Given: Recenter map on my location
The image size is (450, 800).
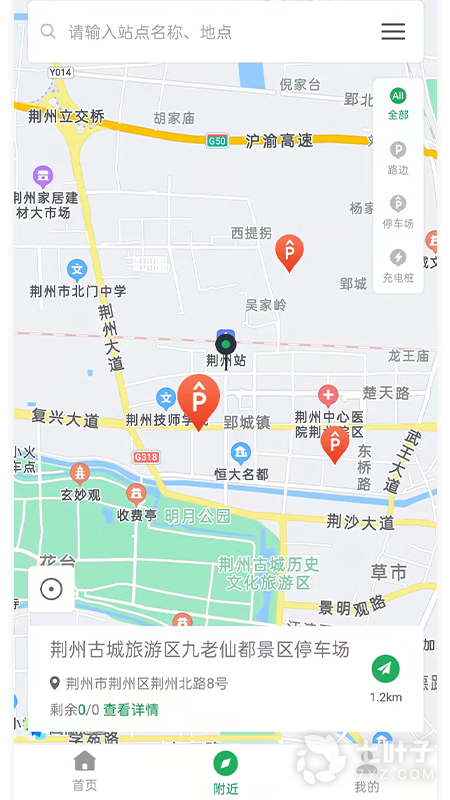Looking at the screenshot, I should coord(52,589).
